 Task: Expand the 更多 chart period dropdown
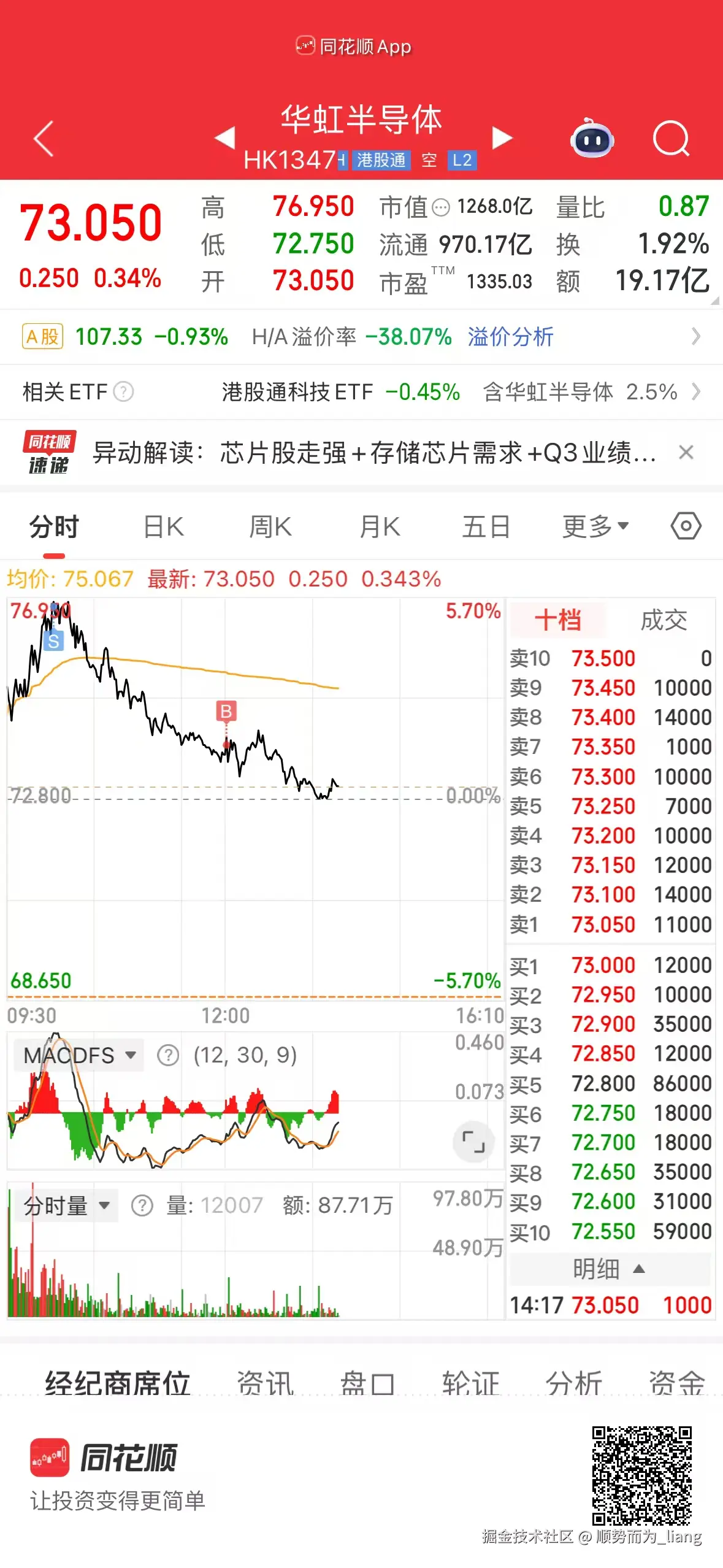point(594,526)
